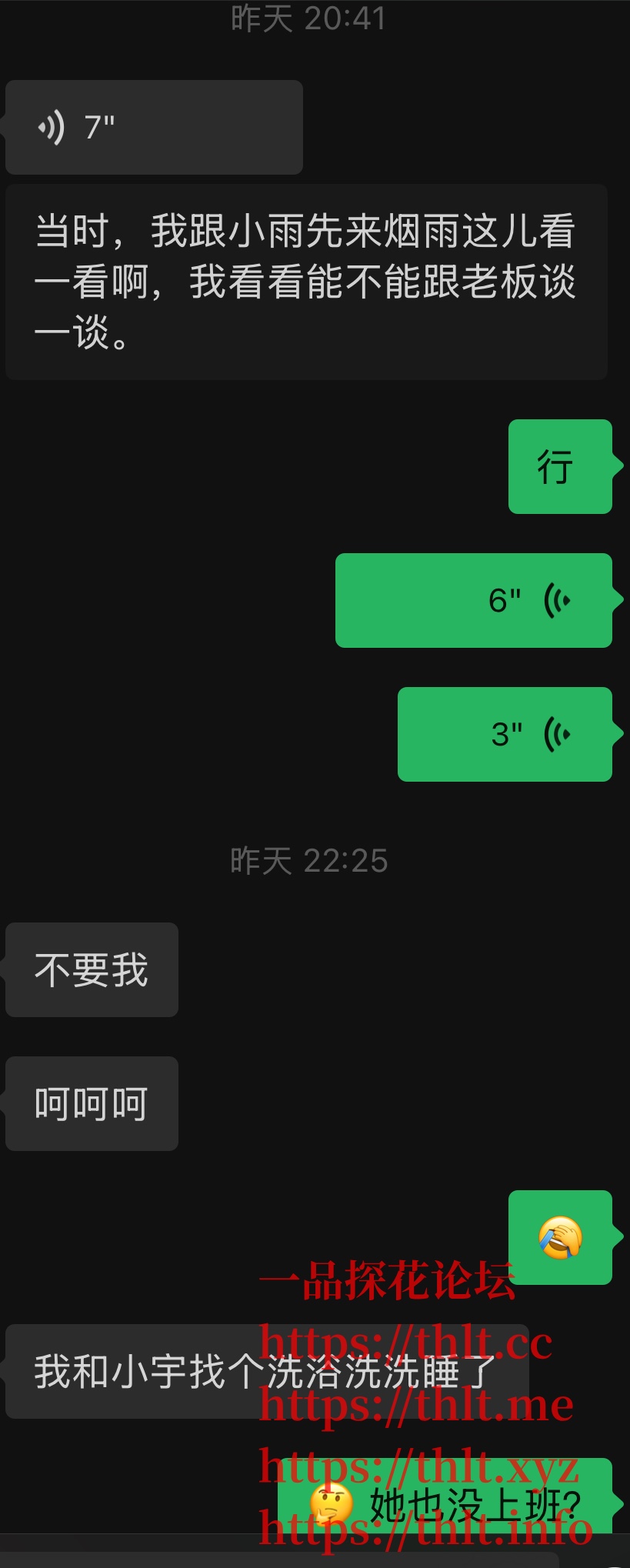Screen dimensions: 630x1568
Task: Play the received 7" voice message
Action: coord(154,128)
